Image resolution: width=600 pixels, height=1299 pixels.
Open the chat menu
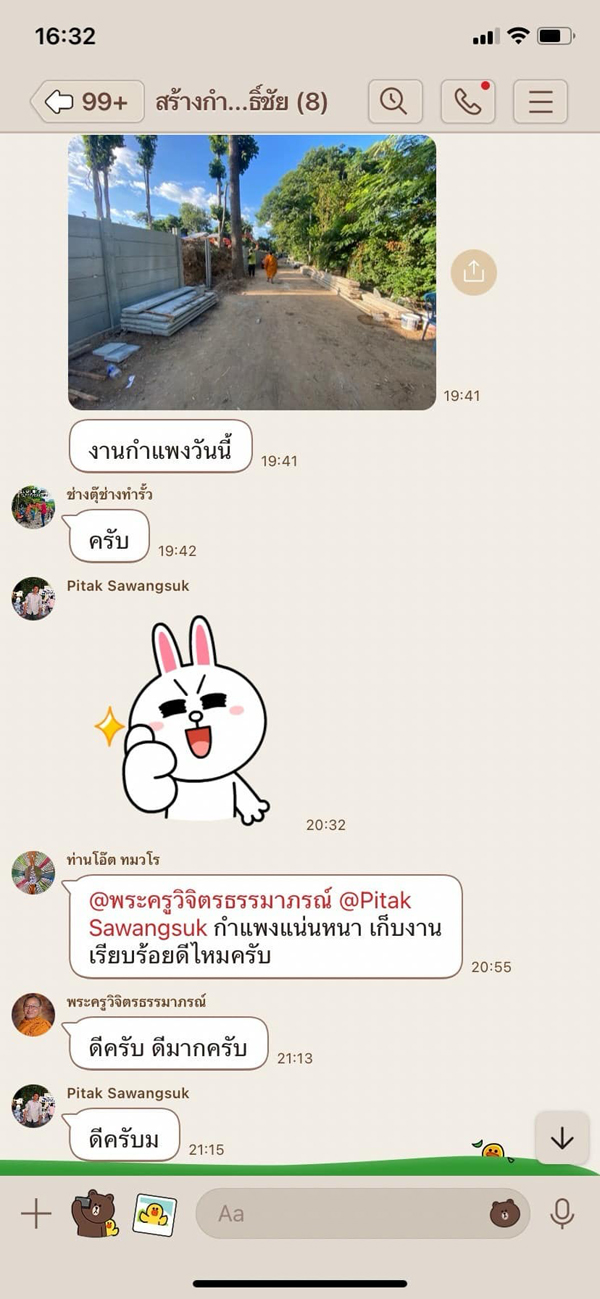tap(541, 102)
